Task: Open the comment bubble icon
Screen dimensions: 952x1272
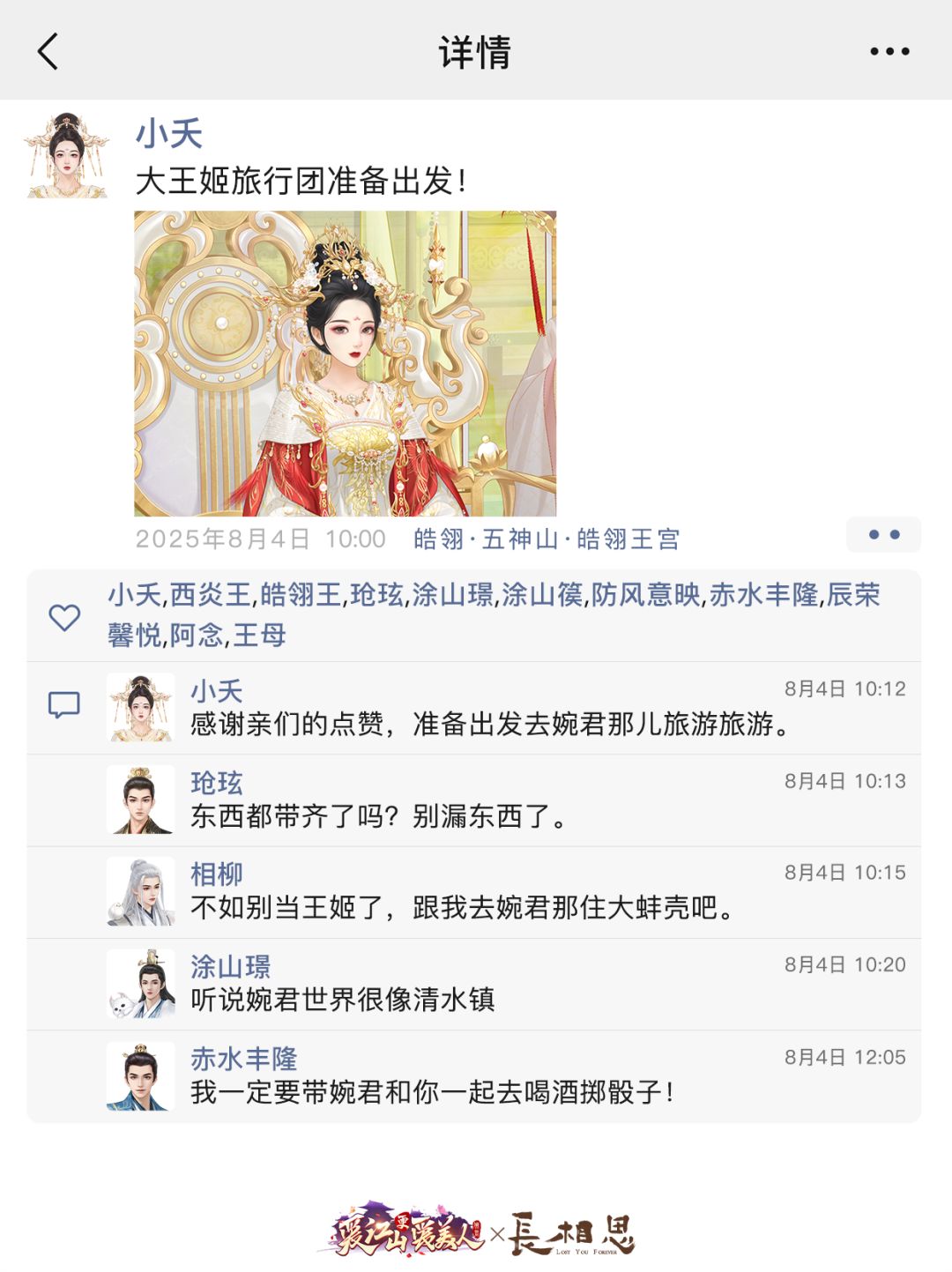Action: (x=63, y=703)
